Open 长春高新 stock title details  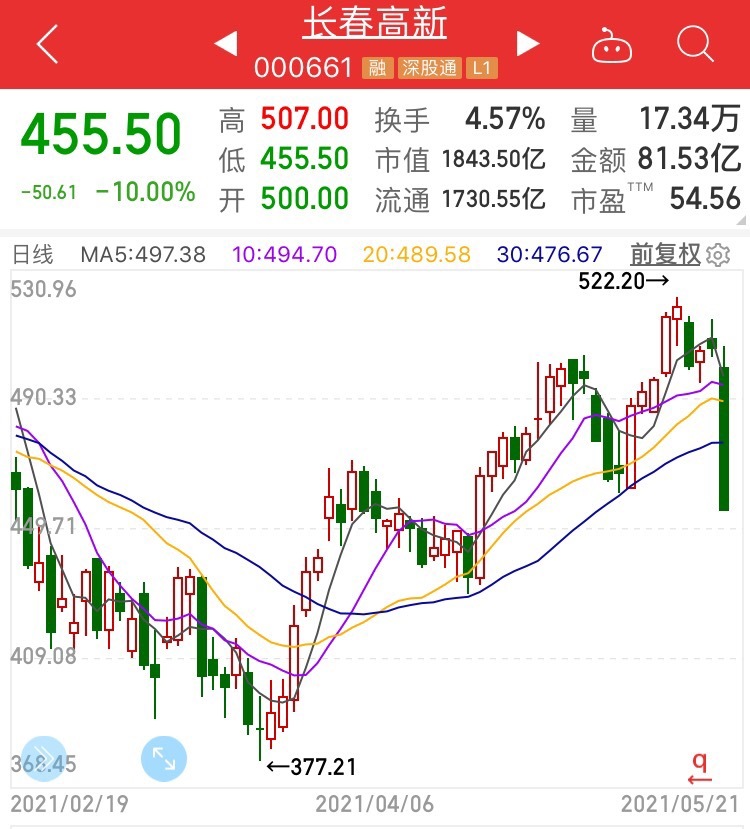click(x=375, y=23)
